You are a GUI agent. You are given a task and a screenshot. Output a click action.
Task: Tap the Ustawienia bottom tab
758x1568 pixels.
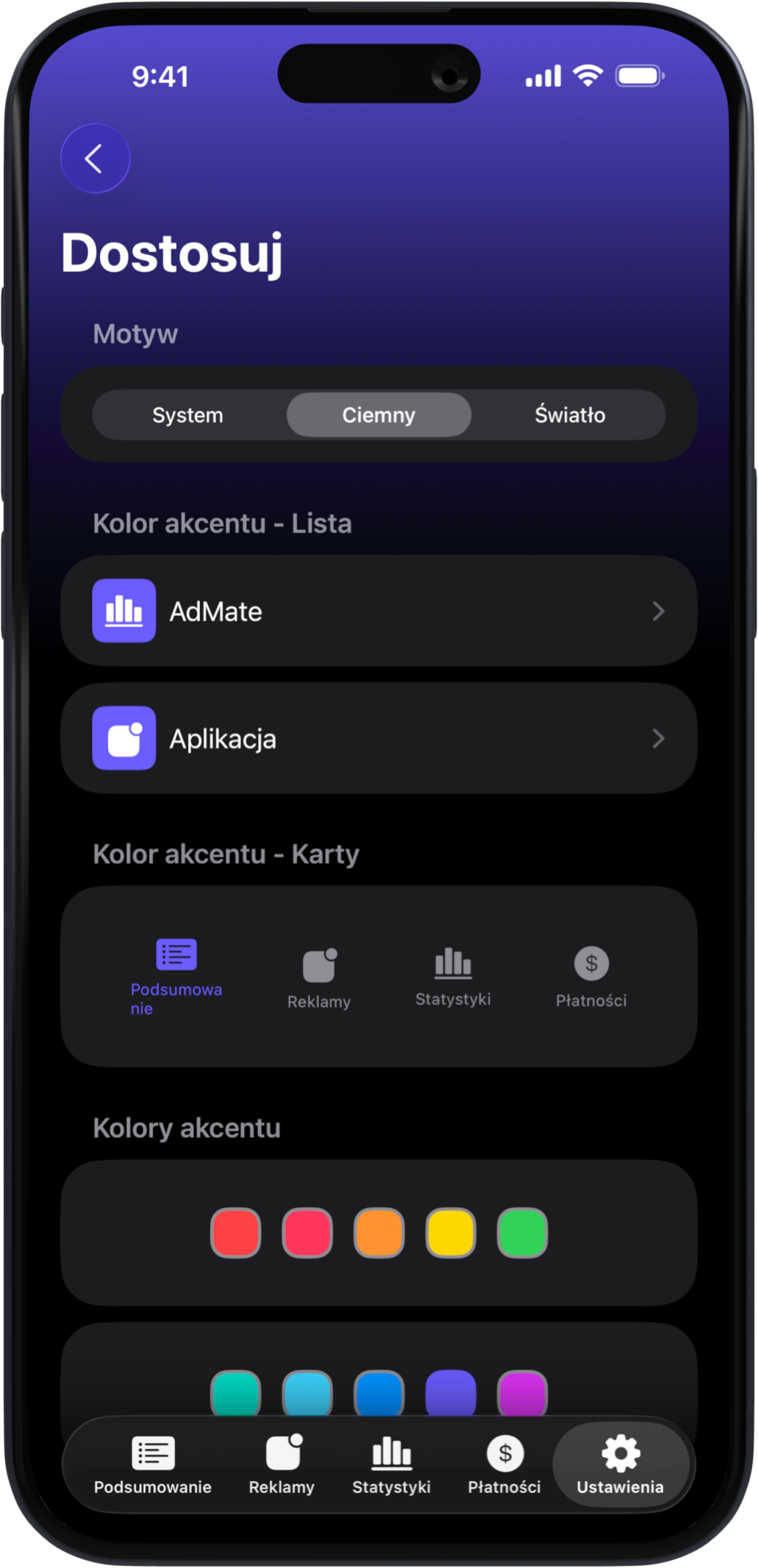621,1464
